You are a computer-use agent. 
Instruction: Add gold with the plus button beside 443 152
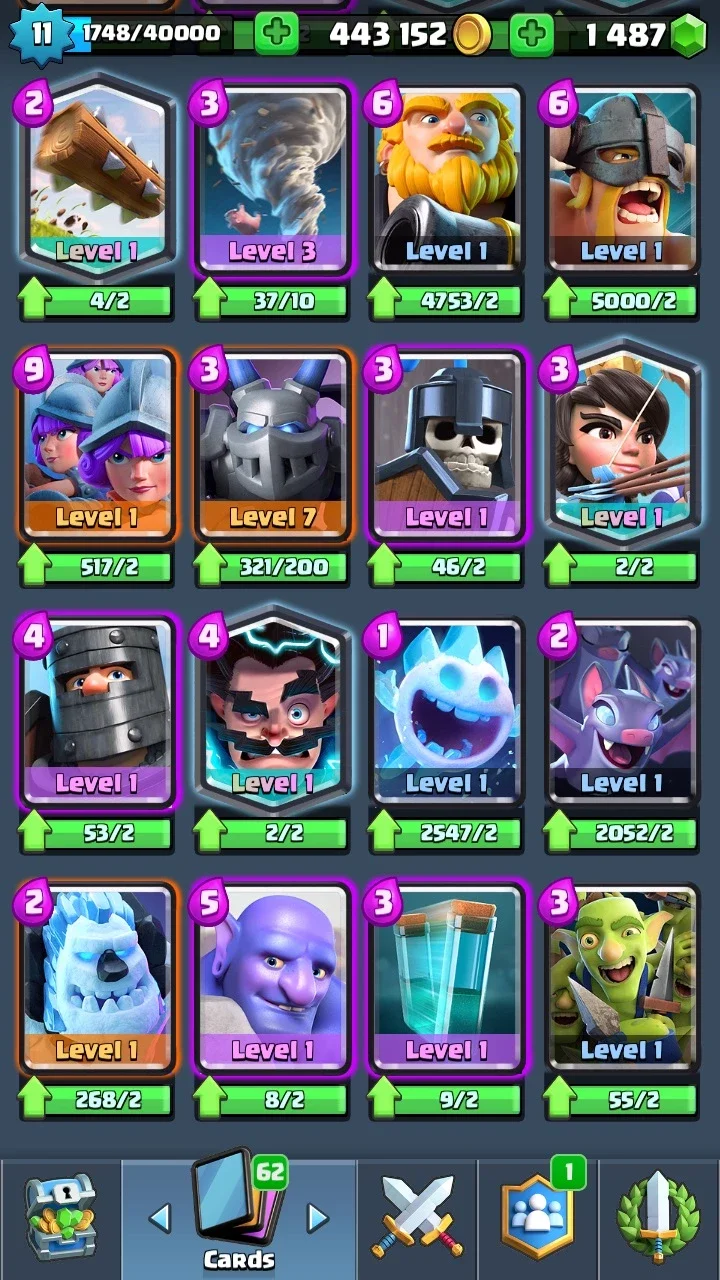[277, 35]
